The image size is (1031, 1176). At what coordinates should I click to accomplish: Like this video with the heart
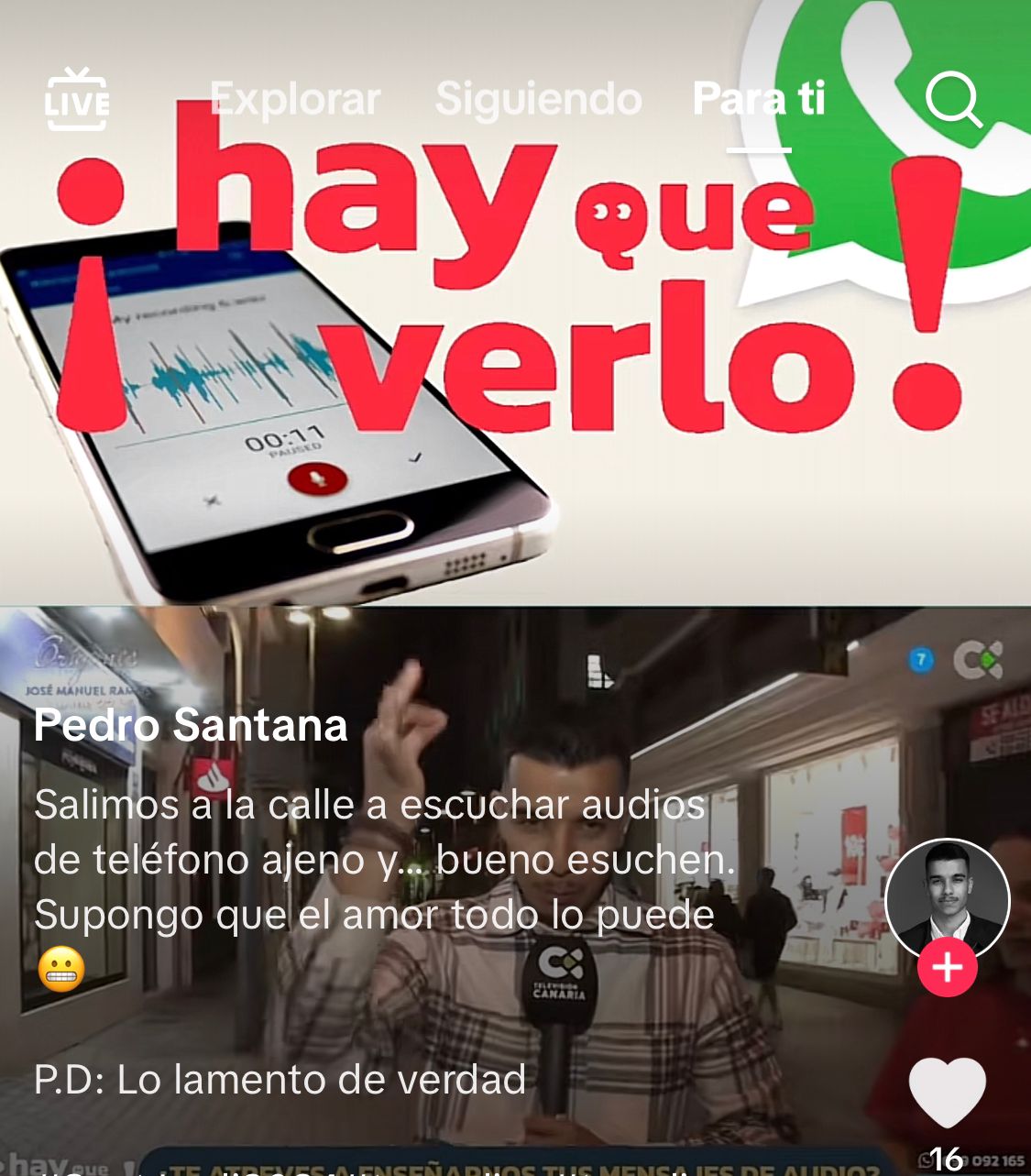pos(947,1091)
